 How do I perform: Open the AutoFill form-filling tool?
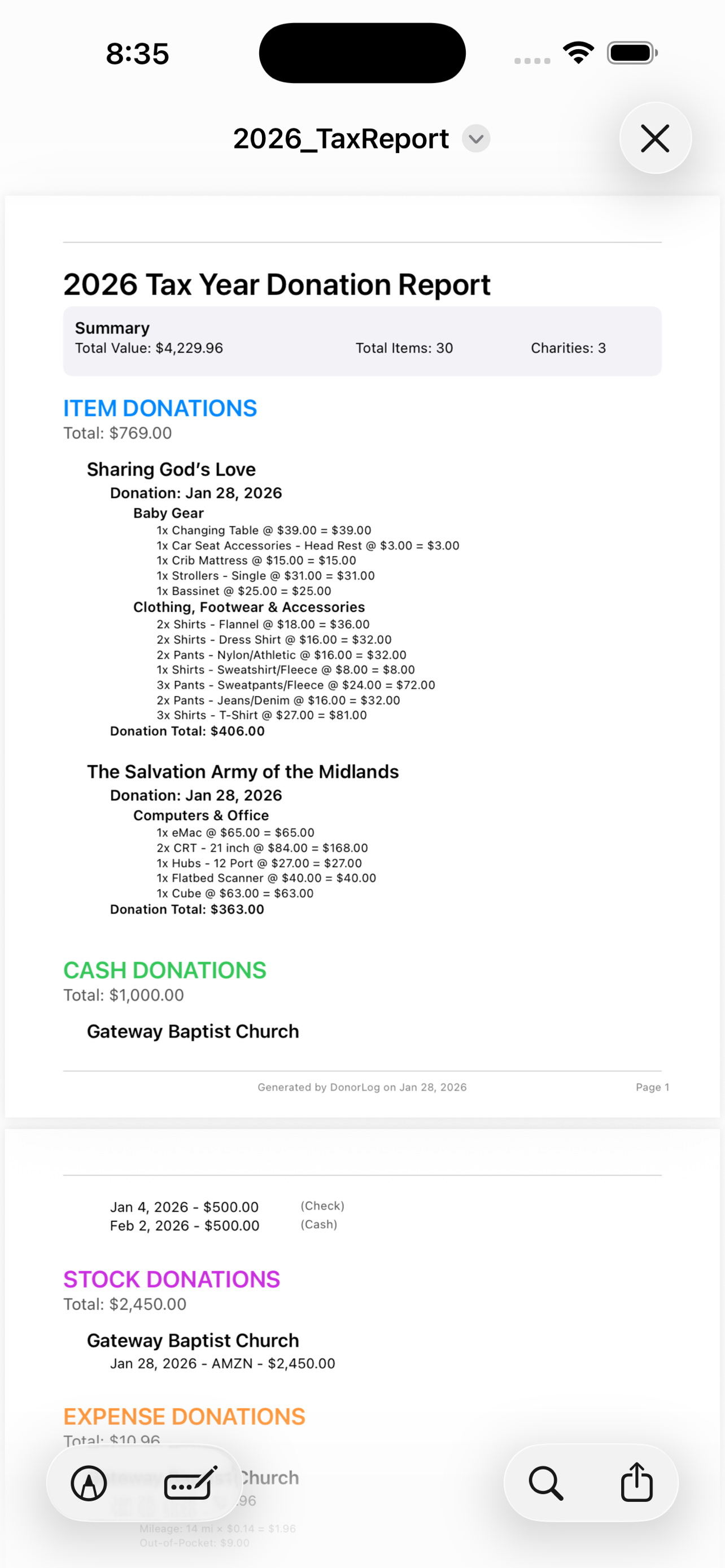click(x=189, y=1483)
